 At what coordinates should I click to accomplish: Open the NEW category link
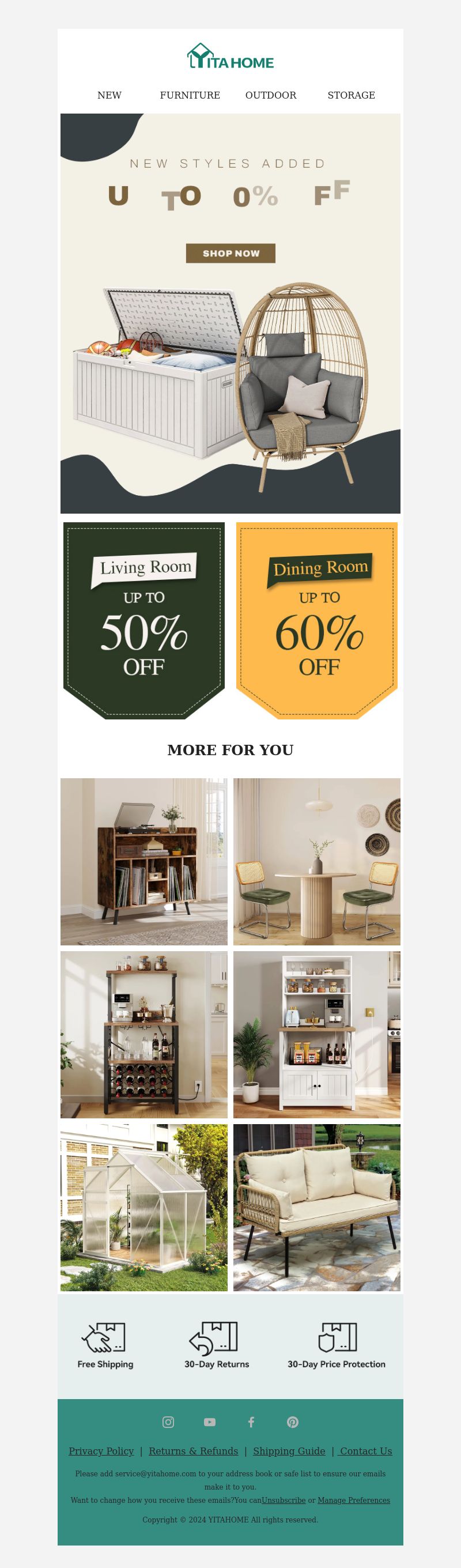tap(109, 95)
